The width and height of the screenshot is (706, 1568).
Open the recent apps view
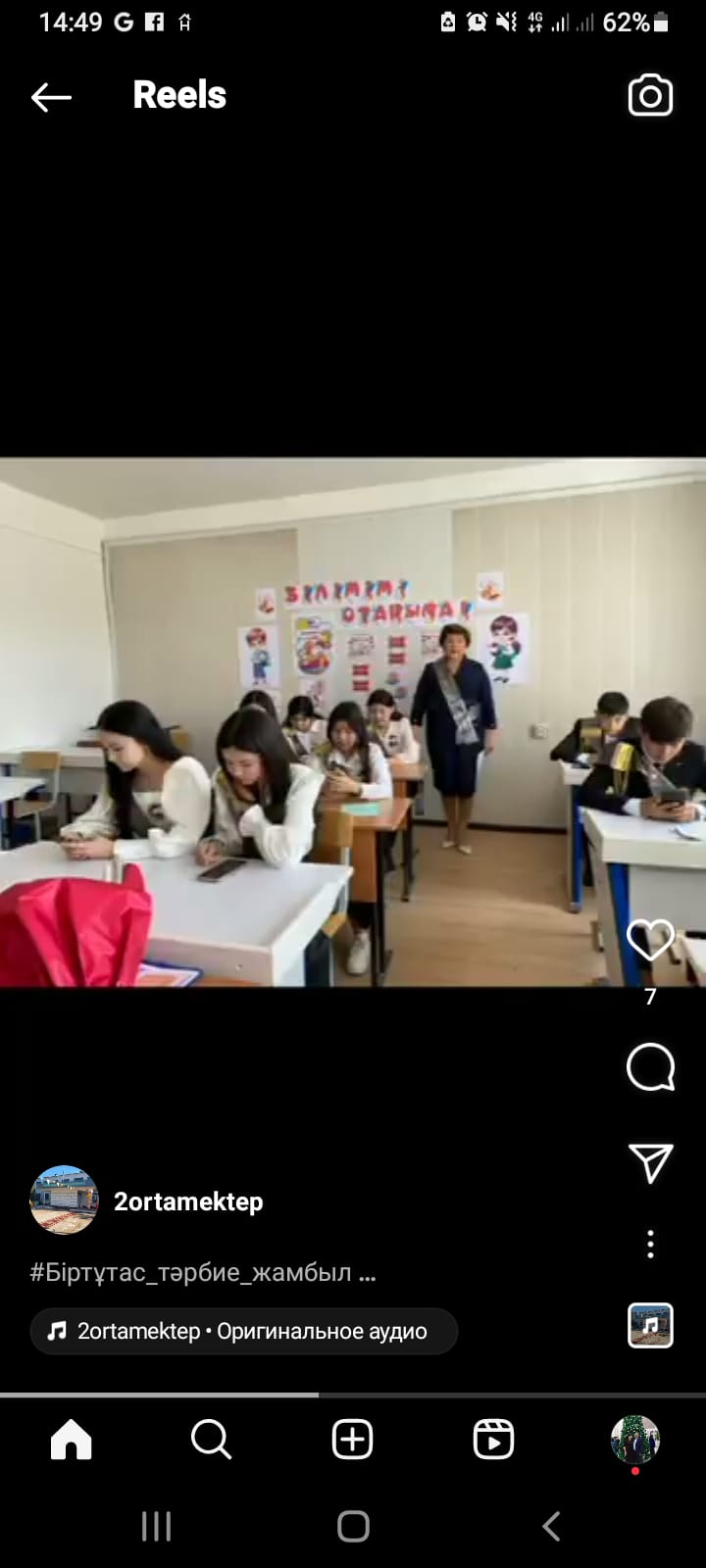pos(156,1526)
